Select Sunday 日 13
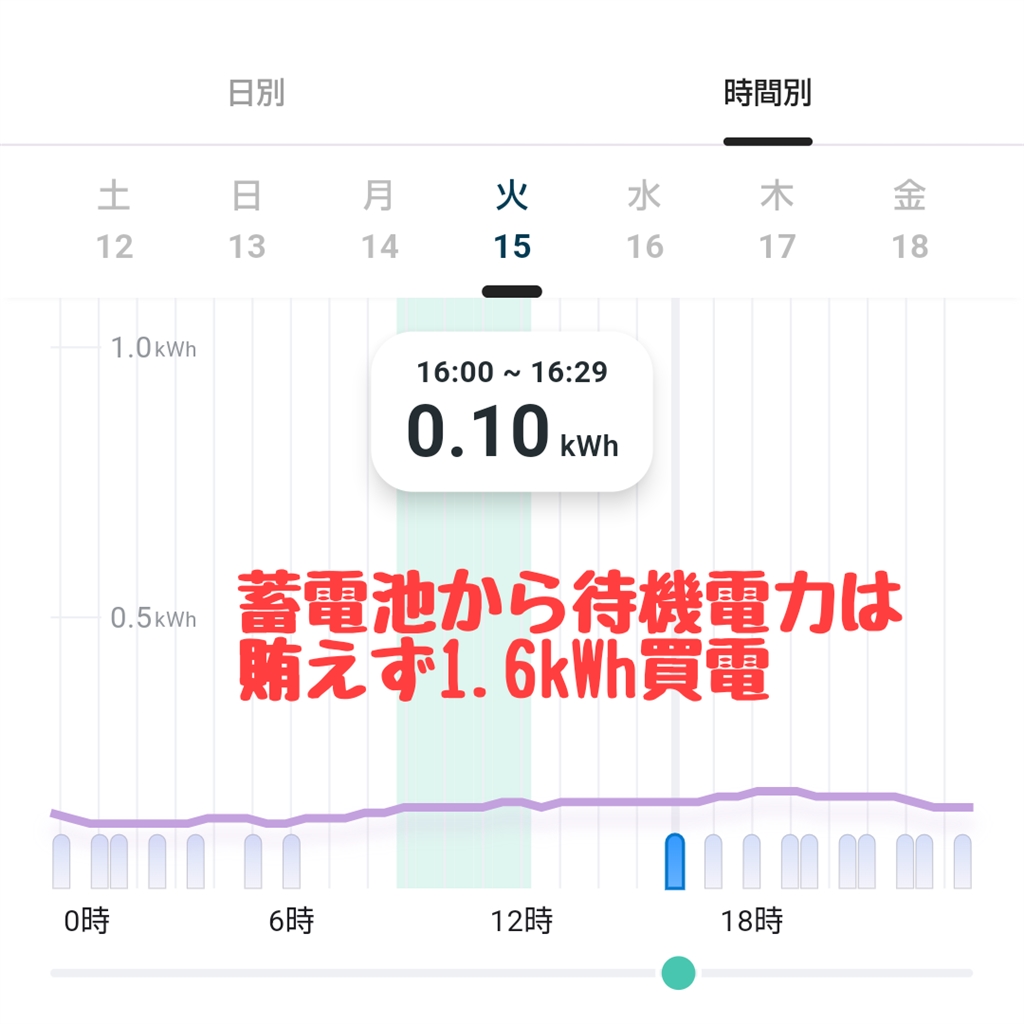Viewport: 1024px width, 1024px height. [x=247, y=221]
